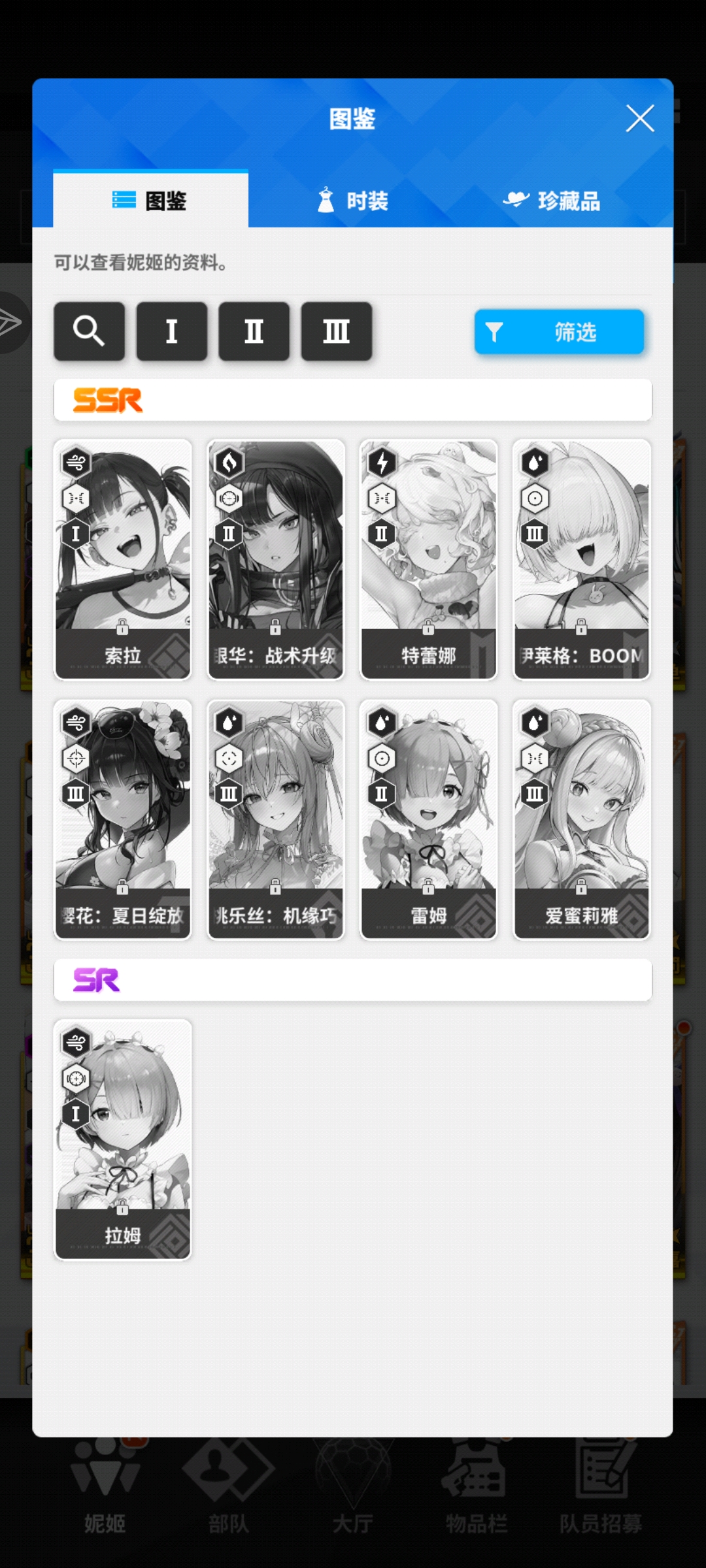View the 爱蜜莉雅 character card

[581, 819]
